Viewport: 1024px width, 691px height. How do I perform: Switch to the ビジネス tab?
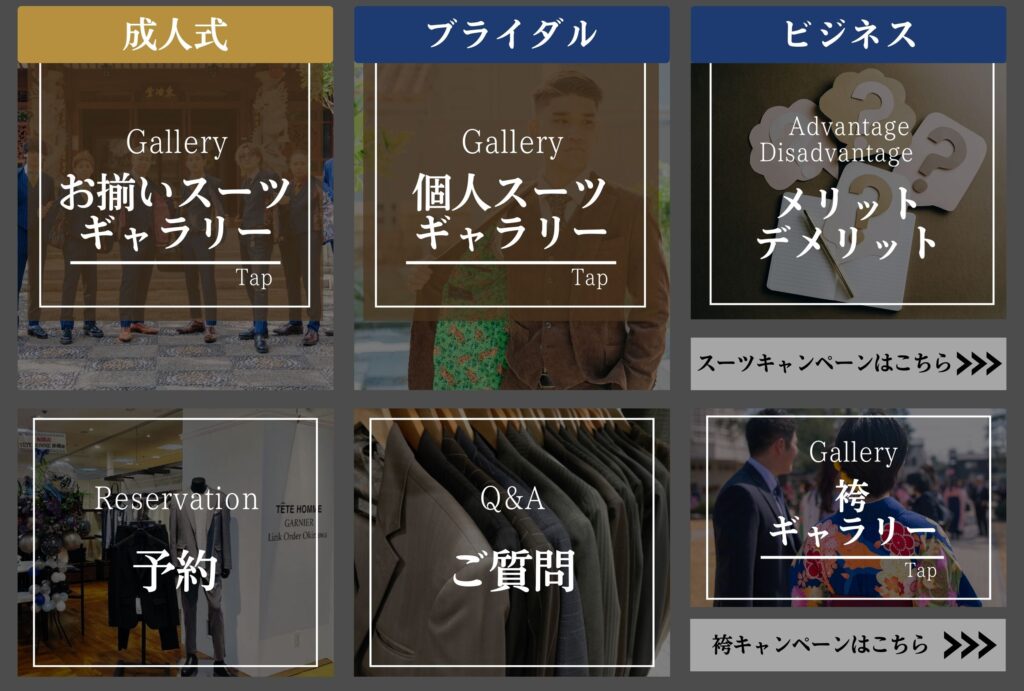click(x=848, y=34)
